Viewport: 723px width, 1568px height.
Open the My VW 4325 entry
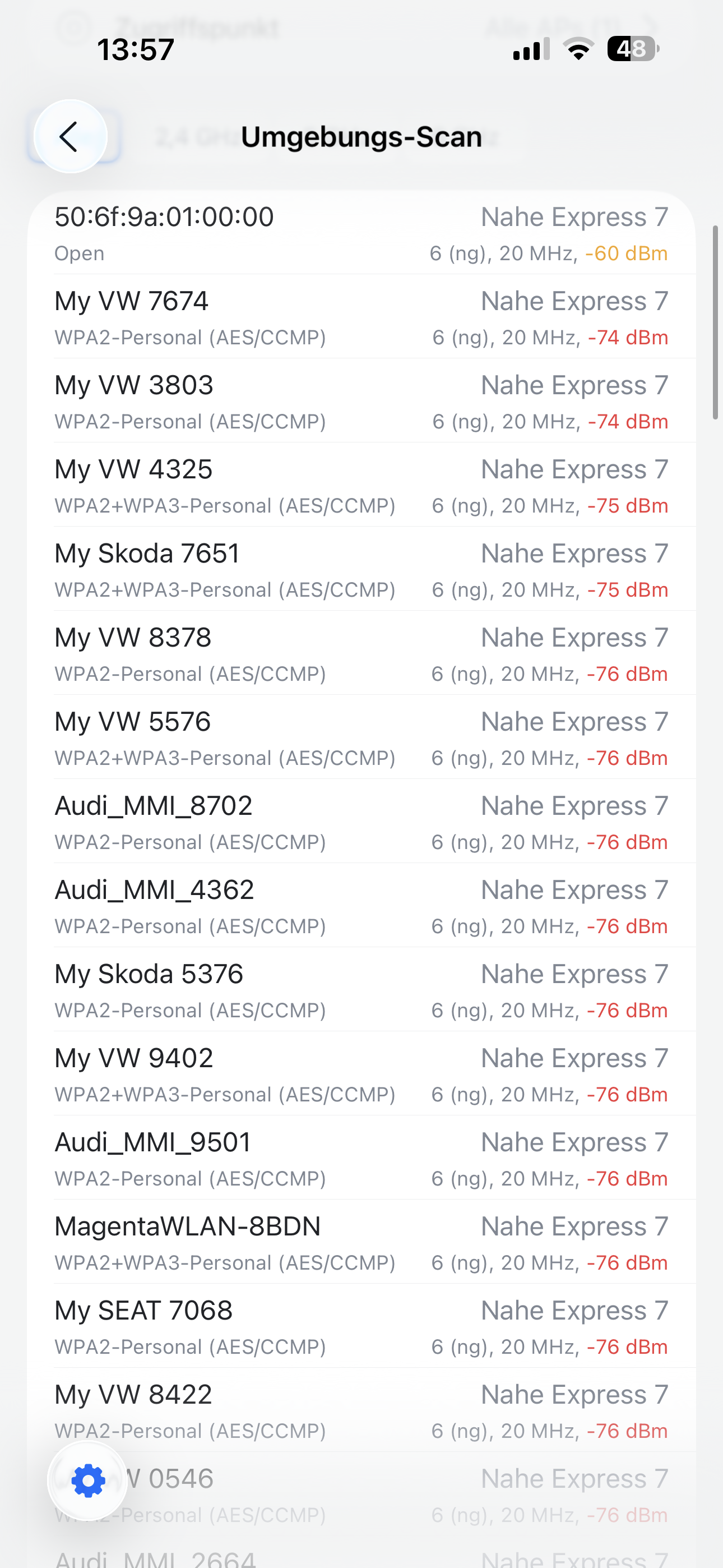click(361, 486)
